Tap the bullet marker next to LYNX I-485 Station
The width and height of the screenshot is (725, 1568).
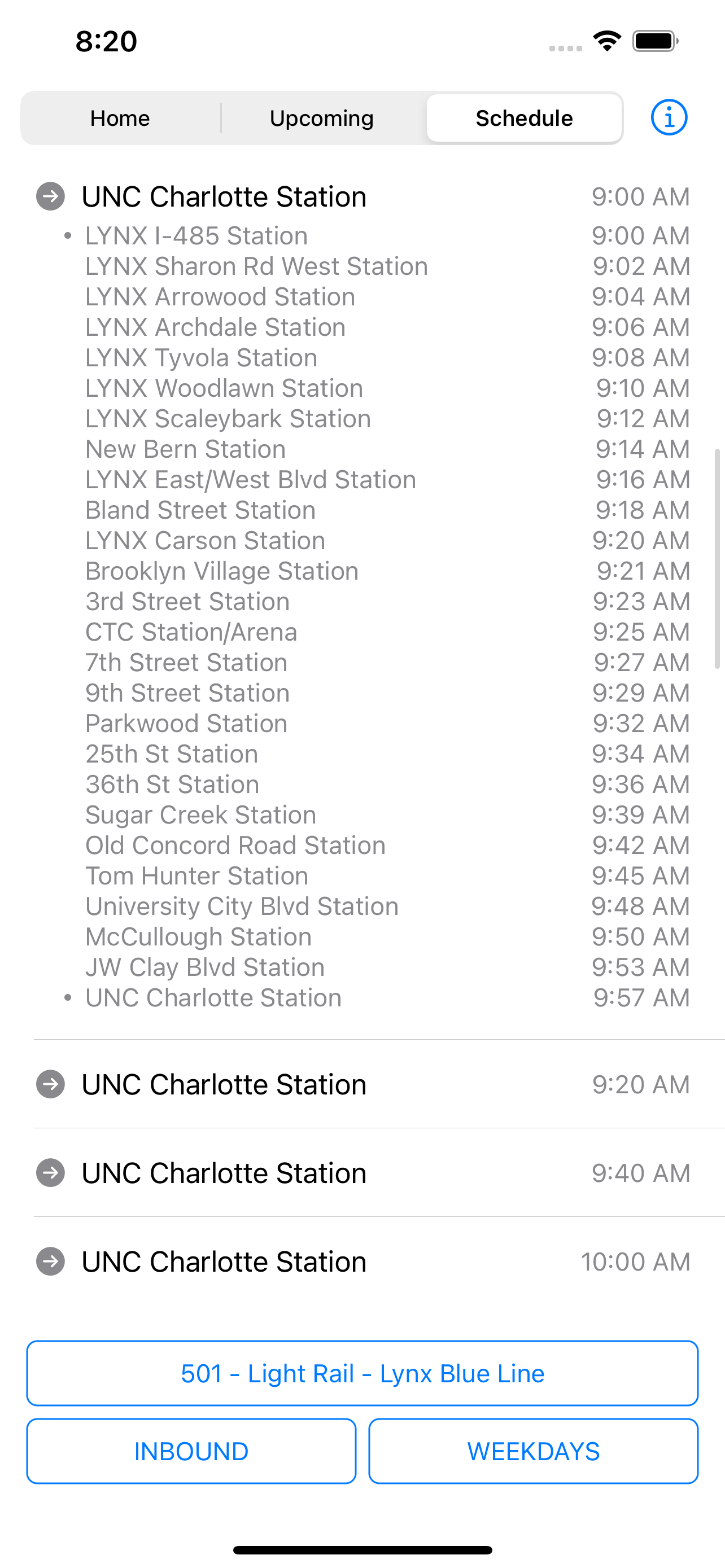[x=69, y=235]
